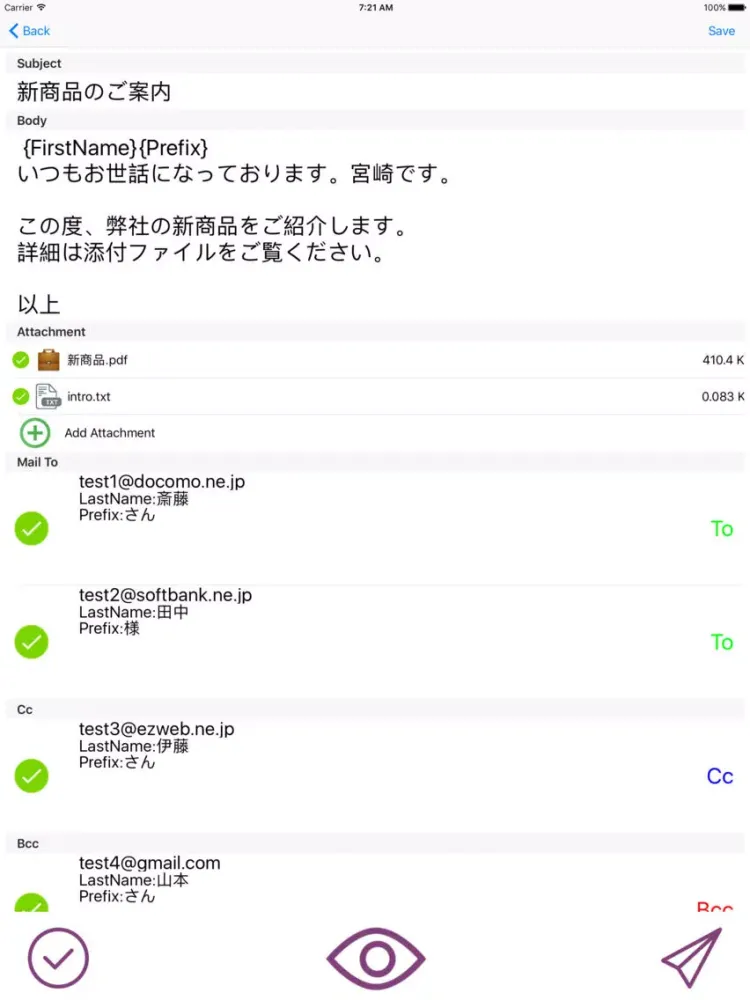Change To type for test2@softbank.ne.jp
The width and height of the screenshot is (750, 1000).
pos(721,642)
